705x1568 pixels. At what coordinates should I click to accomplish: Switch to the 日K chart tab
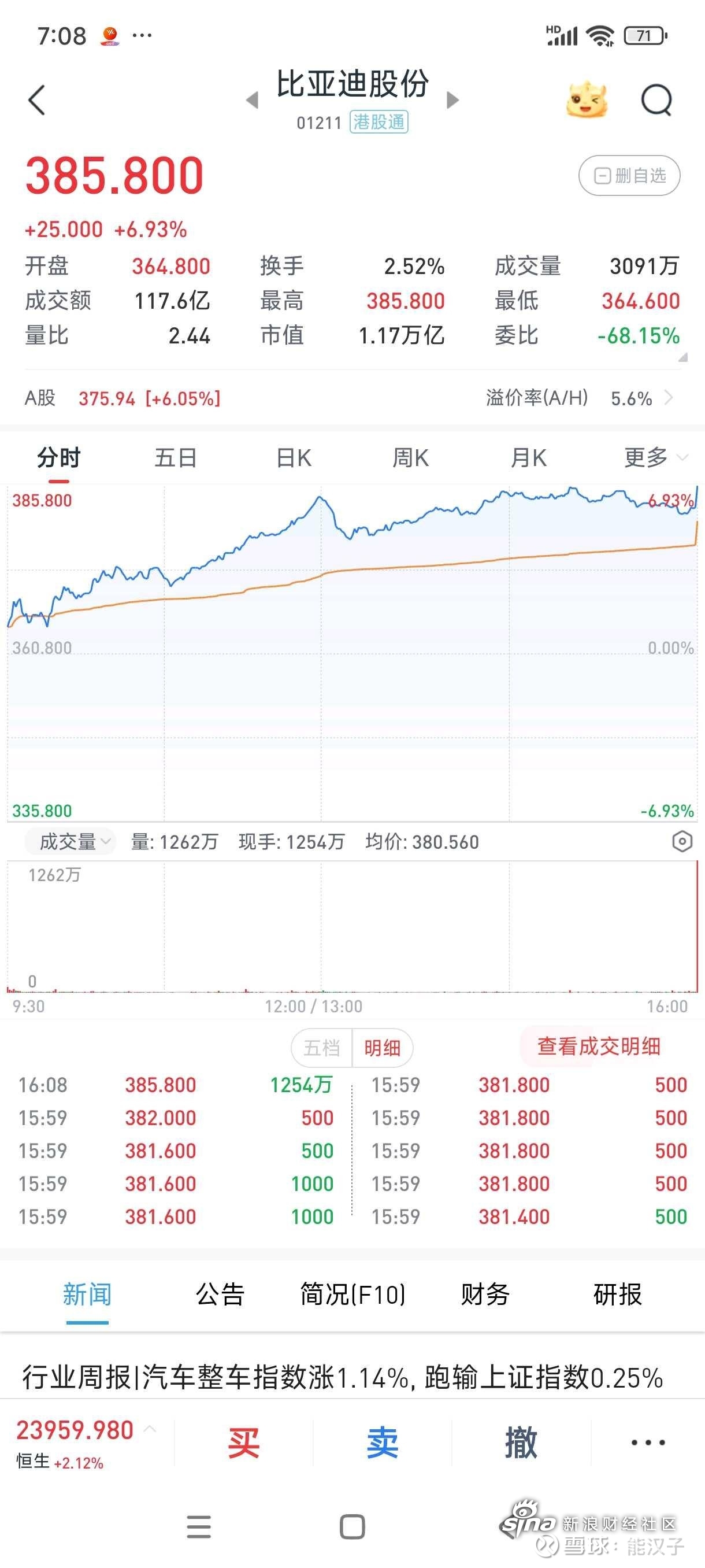pyautogui.click(x=293, y=458)
